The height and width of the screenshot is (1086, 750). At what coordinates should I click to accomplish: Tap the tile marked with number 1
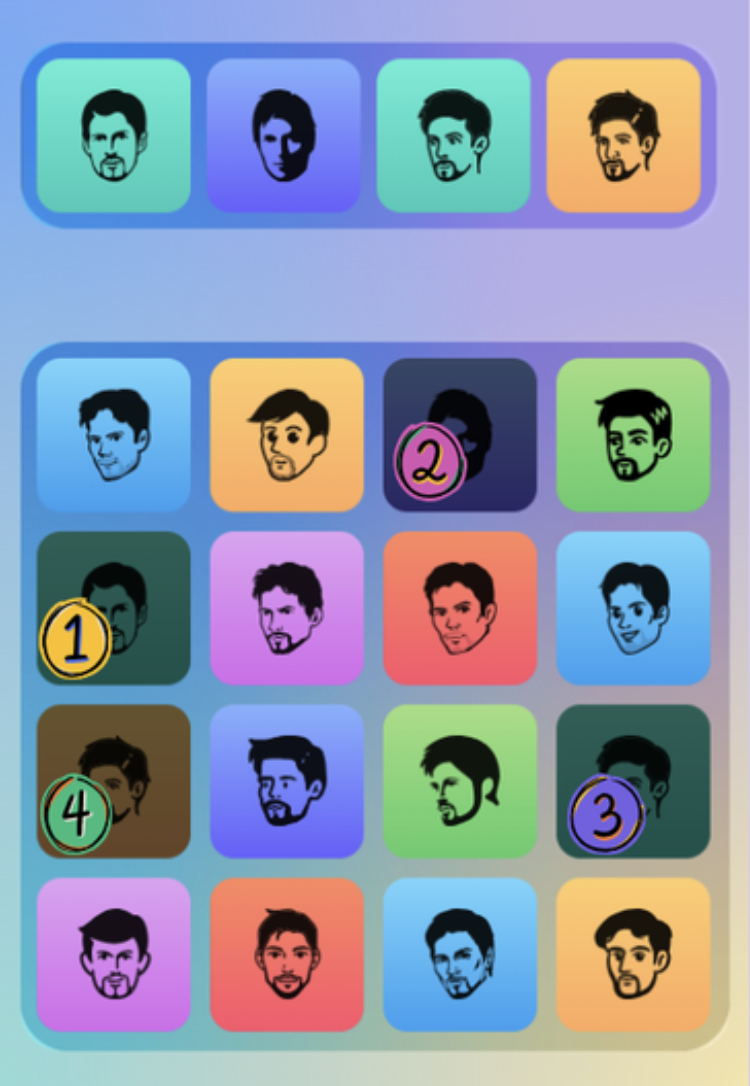(114, 608)
